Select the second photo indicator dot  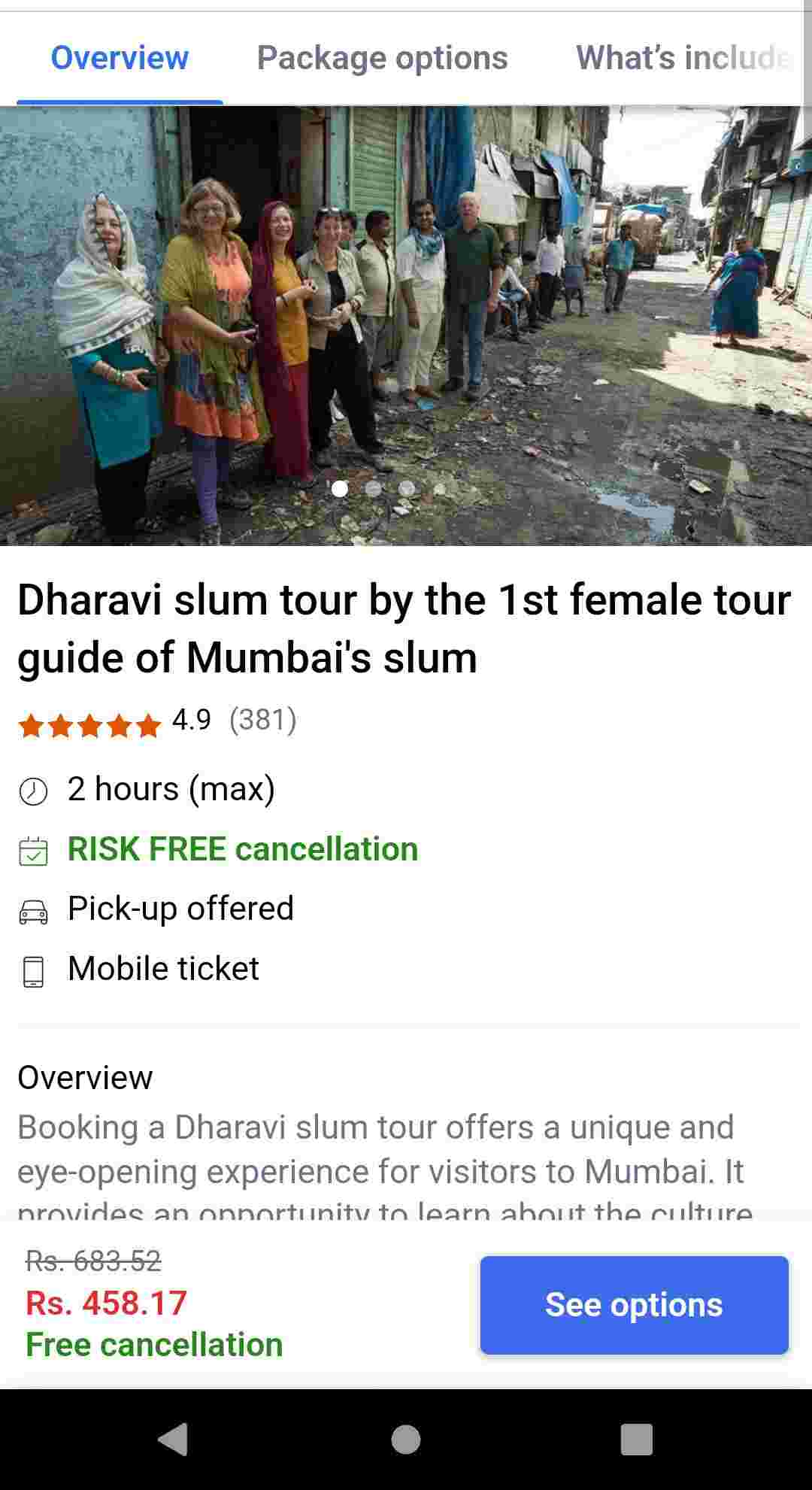pyautogui.click(x=373, y=489)
